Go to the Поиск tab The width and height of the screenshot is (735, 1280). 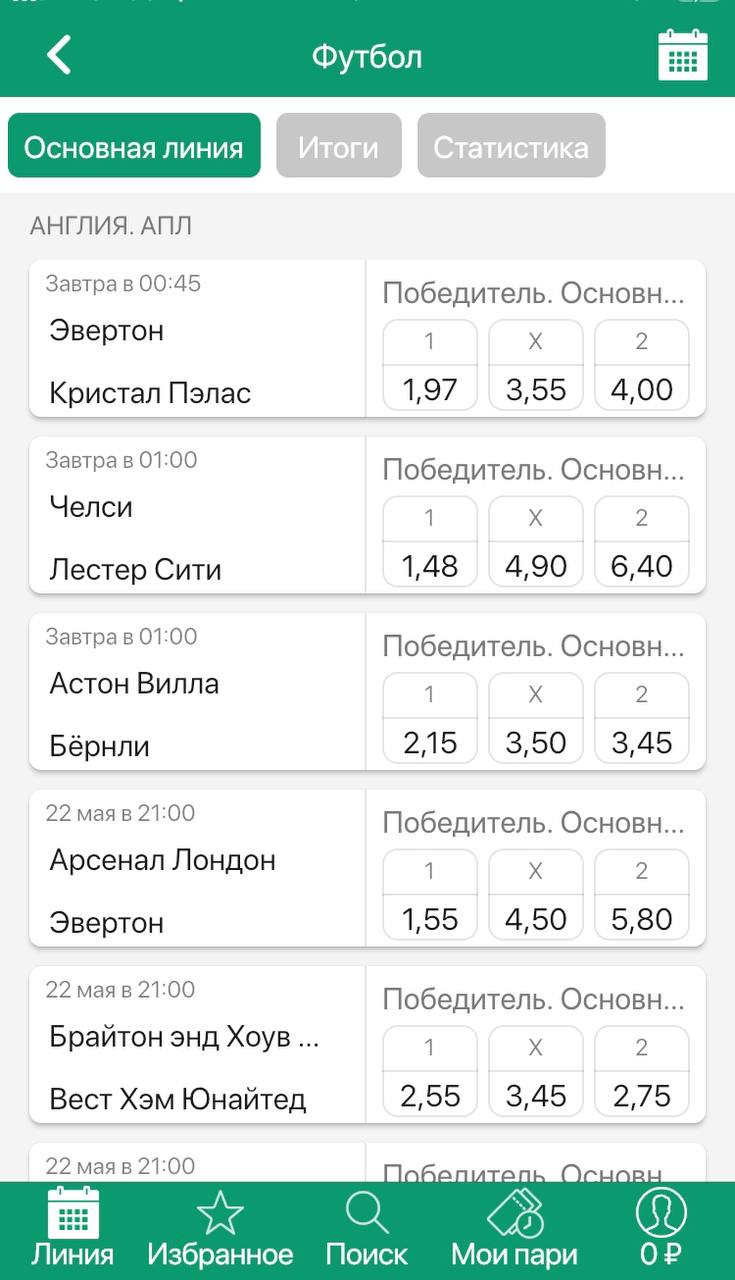[367, 1228]
